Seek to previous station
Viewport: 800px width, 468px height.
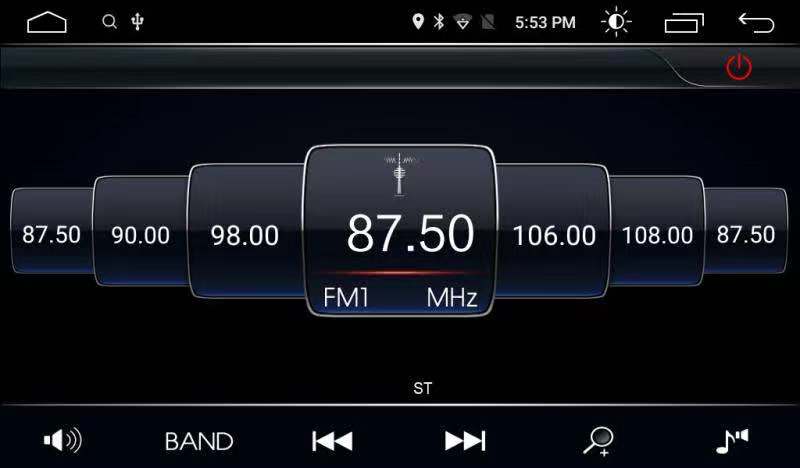point(332,441)
